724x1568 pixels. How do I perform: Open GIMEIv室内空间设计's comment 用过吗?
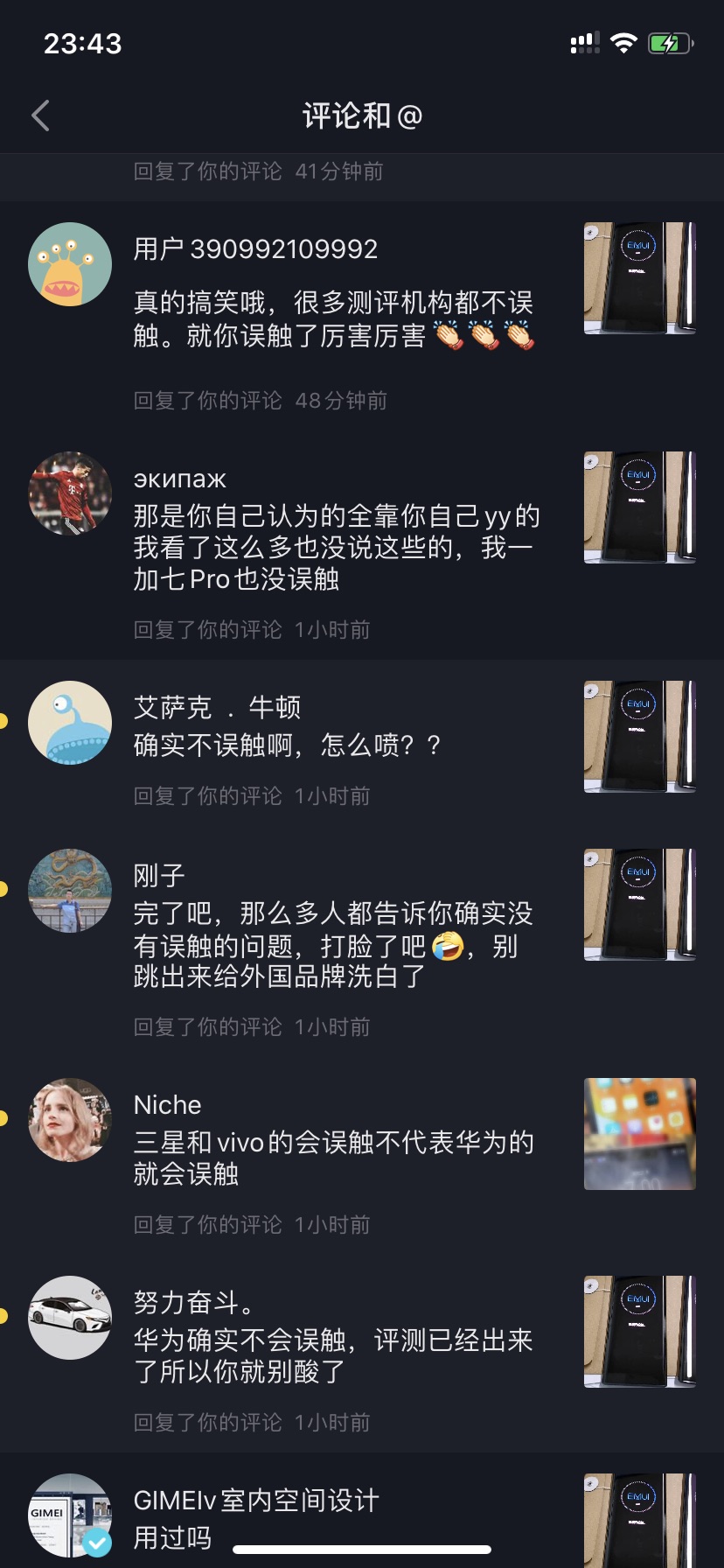pyautogui.click(x=362, y=1511)
